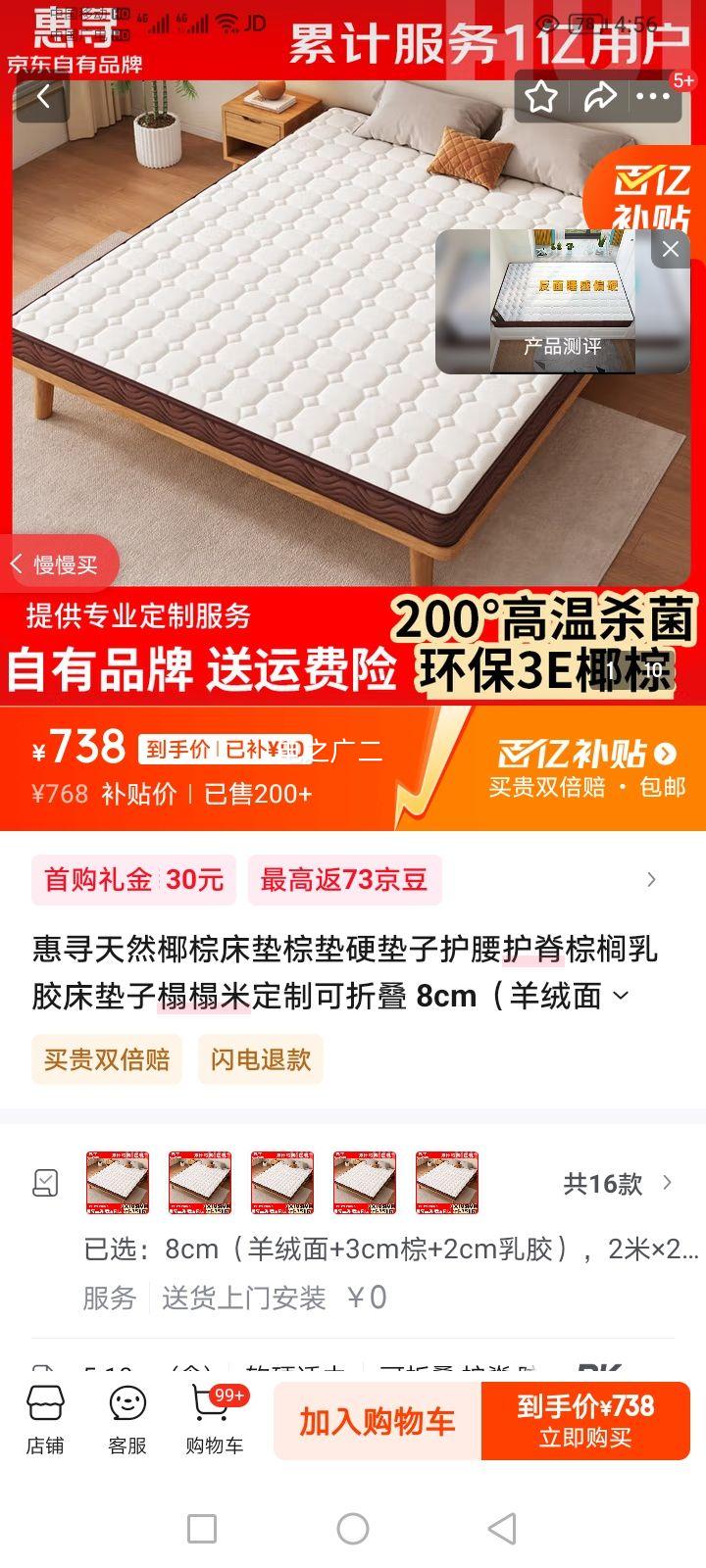Open the 买贵双倍赔 guarantee tag
706x1568 pixels.
coord(106,1059)
